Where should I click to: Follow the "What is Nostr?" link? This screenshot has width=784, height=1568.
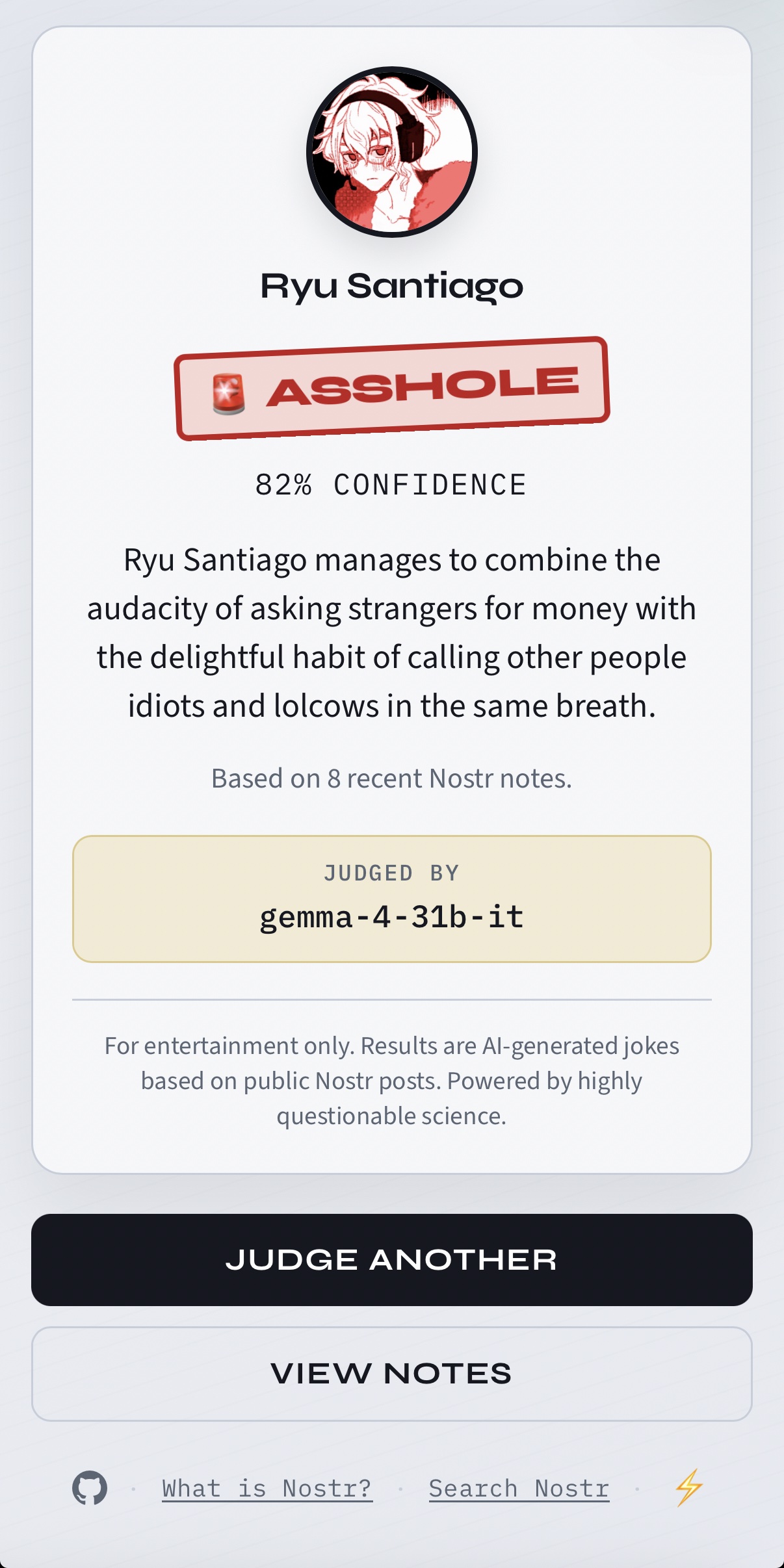pyautogui.click(x=267, y=1488)
